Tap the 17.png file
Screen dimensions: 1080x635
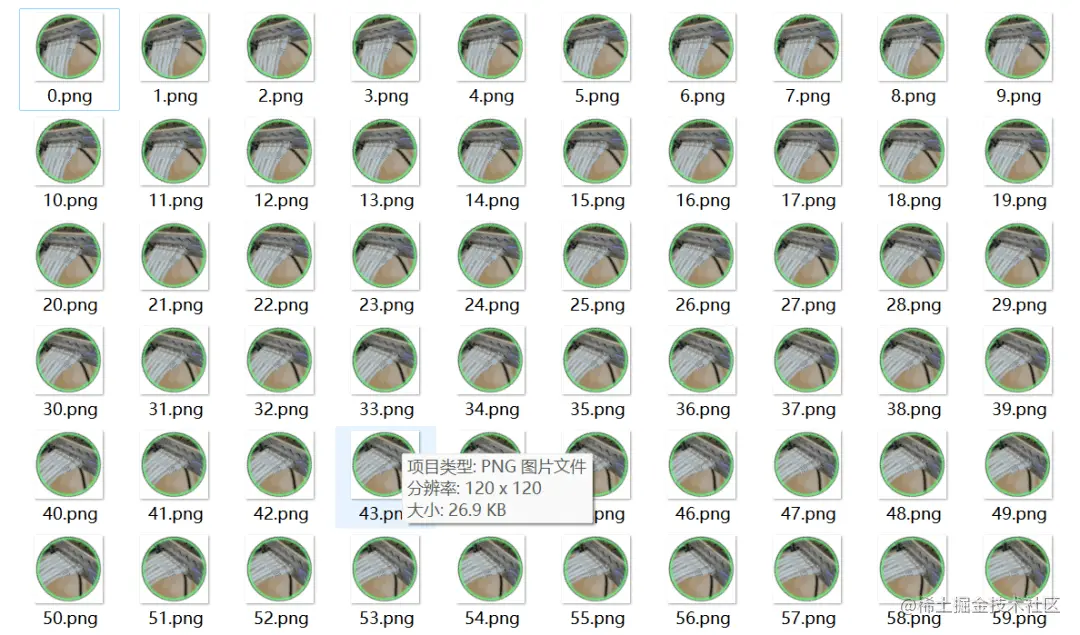pos(807,152)
